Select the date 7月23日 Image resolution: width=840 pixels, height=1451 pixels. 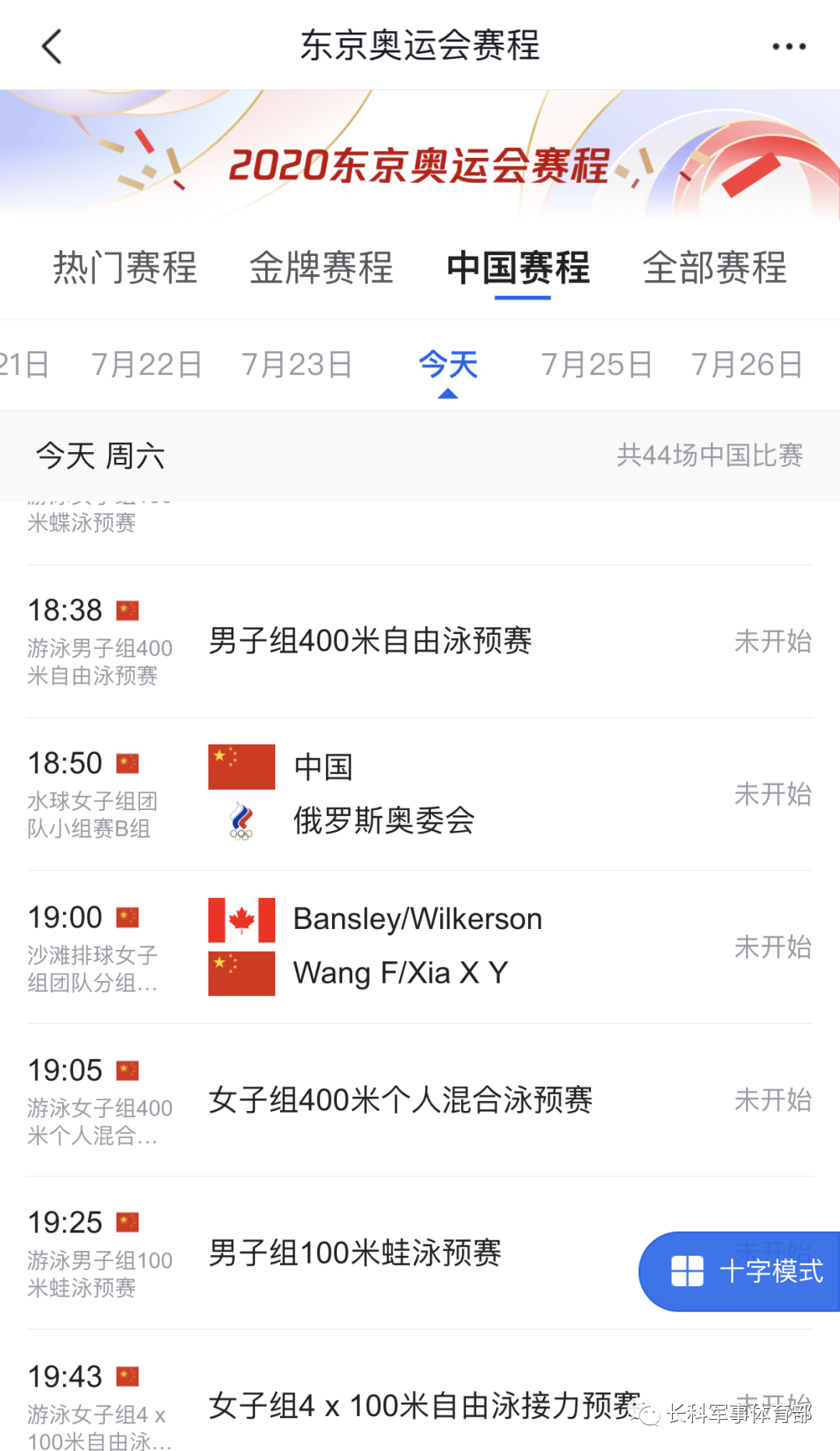297,365
